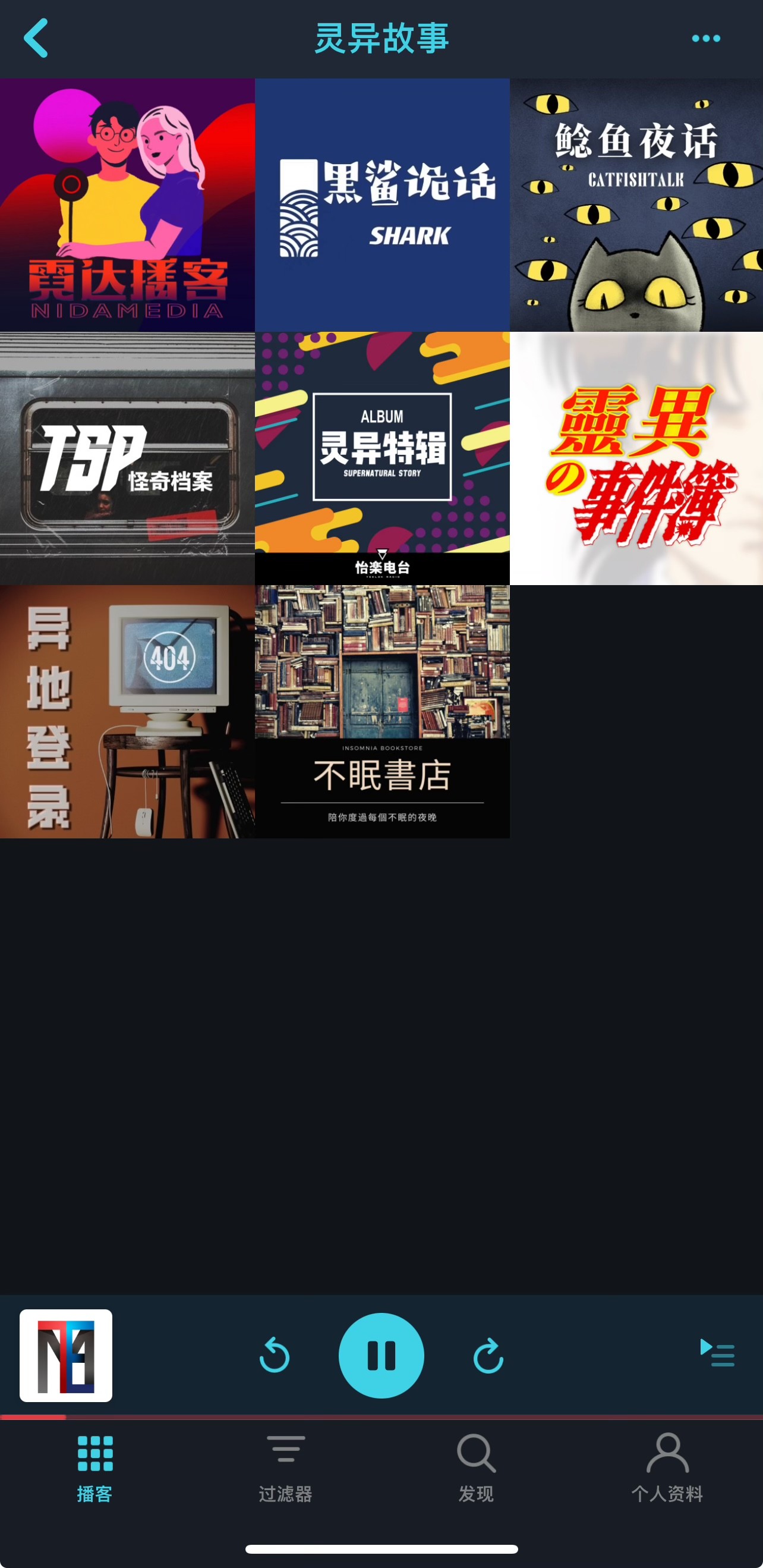Skip backward in the playing episode
Image resolution: width=763 pixels, height=1568 pixels.
(x=275, y=1356)
